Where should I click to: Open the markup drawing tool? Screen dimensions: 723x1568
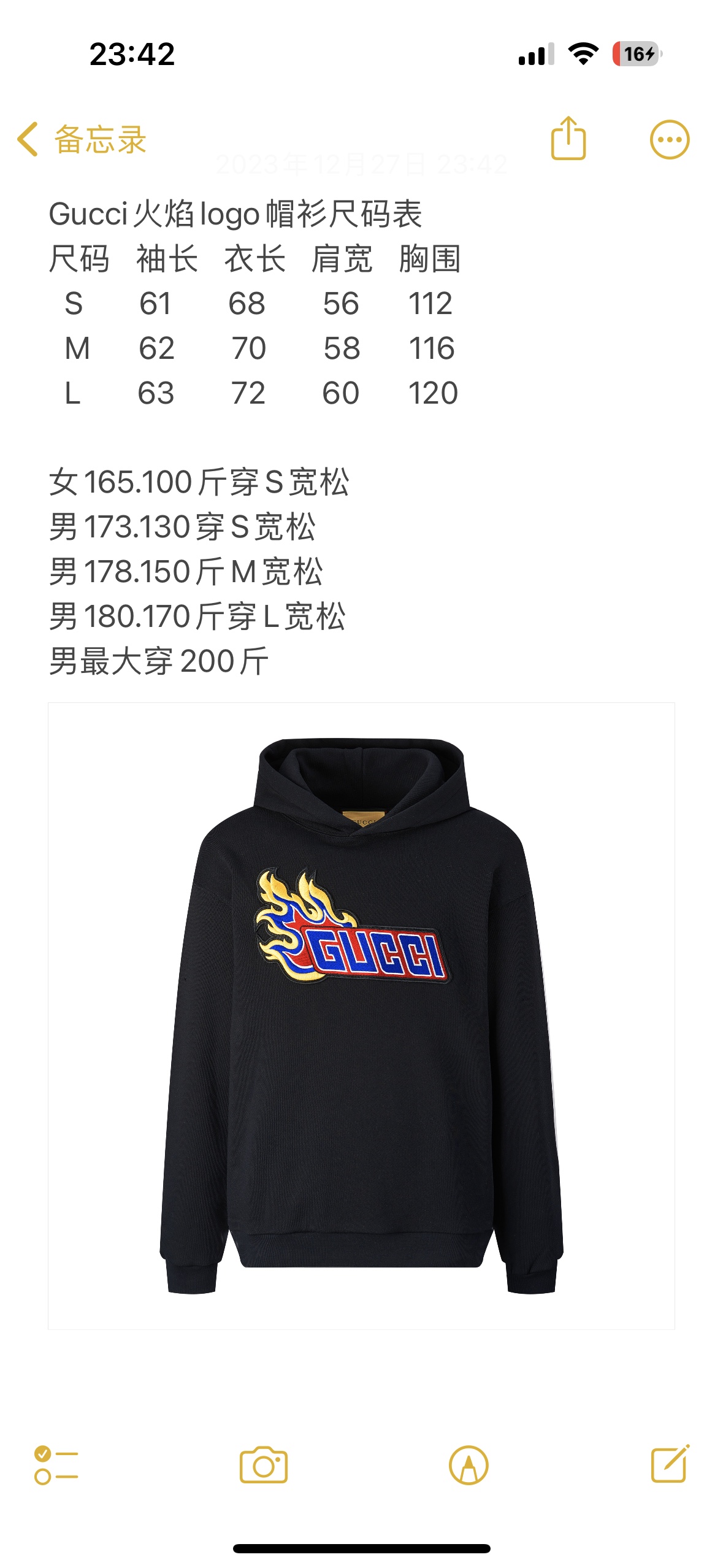point(469,1465)
